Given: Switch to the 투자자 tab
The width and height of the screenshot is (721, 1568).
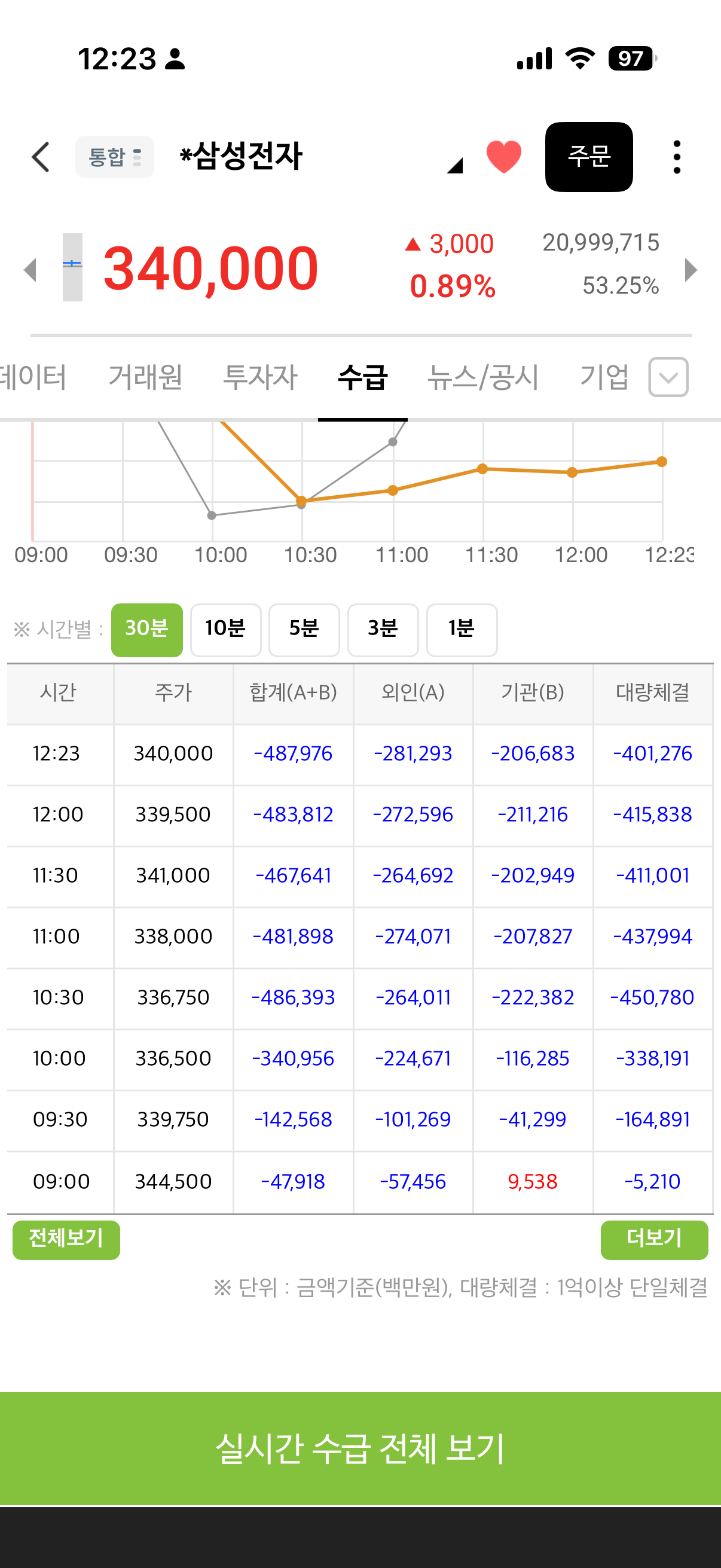Looking at the screenshot, I should 261,377.
